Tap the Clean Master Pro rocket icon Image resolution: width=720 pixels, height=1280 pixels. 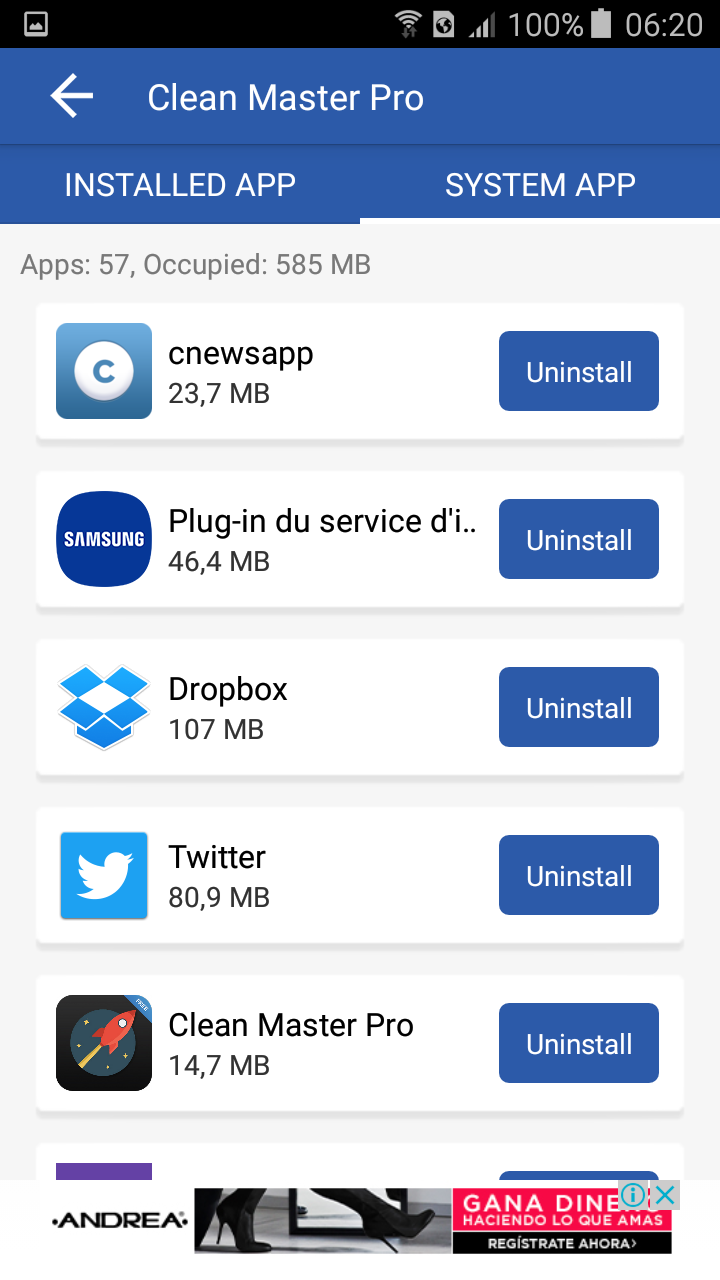[x=103, y=1043]
